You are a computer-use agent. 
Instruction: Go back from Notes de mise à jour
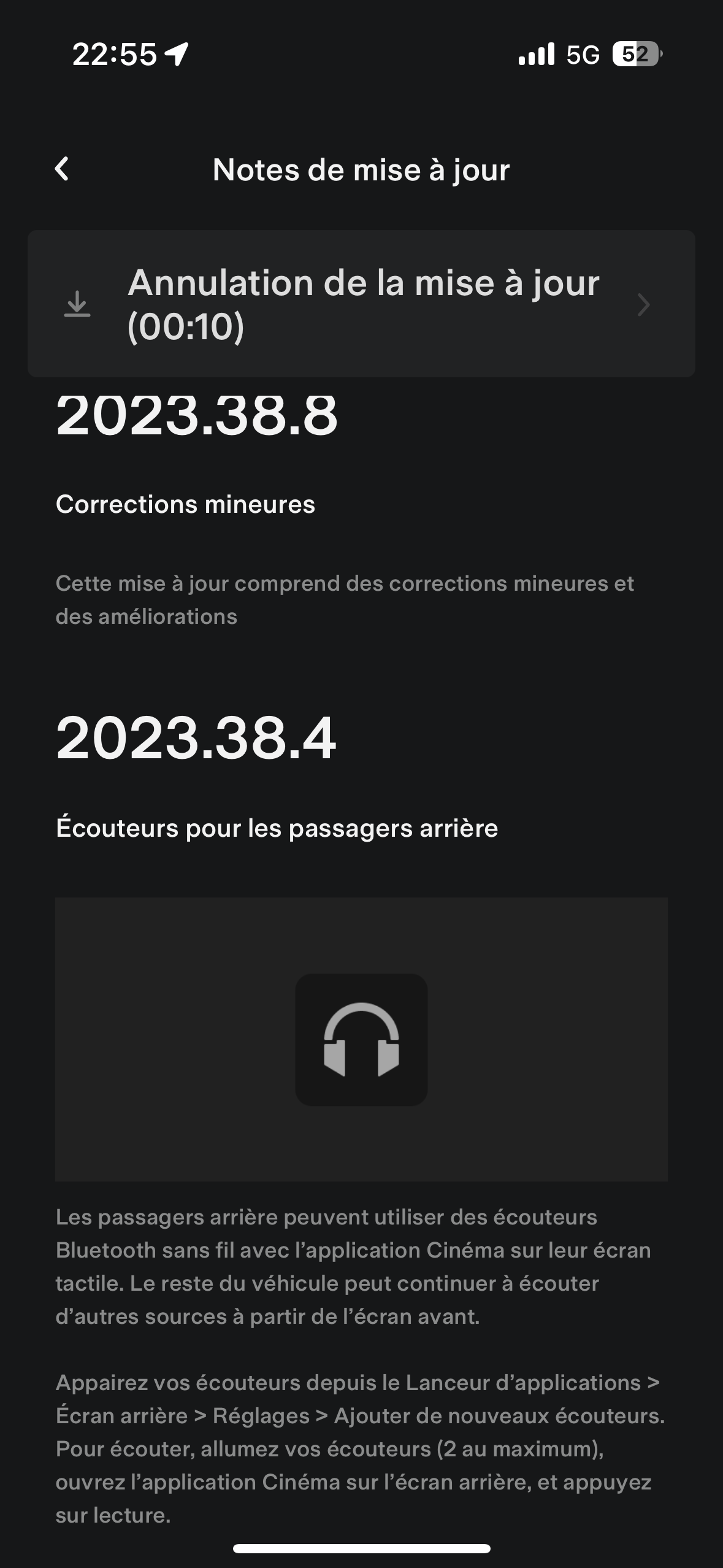62,169
